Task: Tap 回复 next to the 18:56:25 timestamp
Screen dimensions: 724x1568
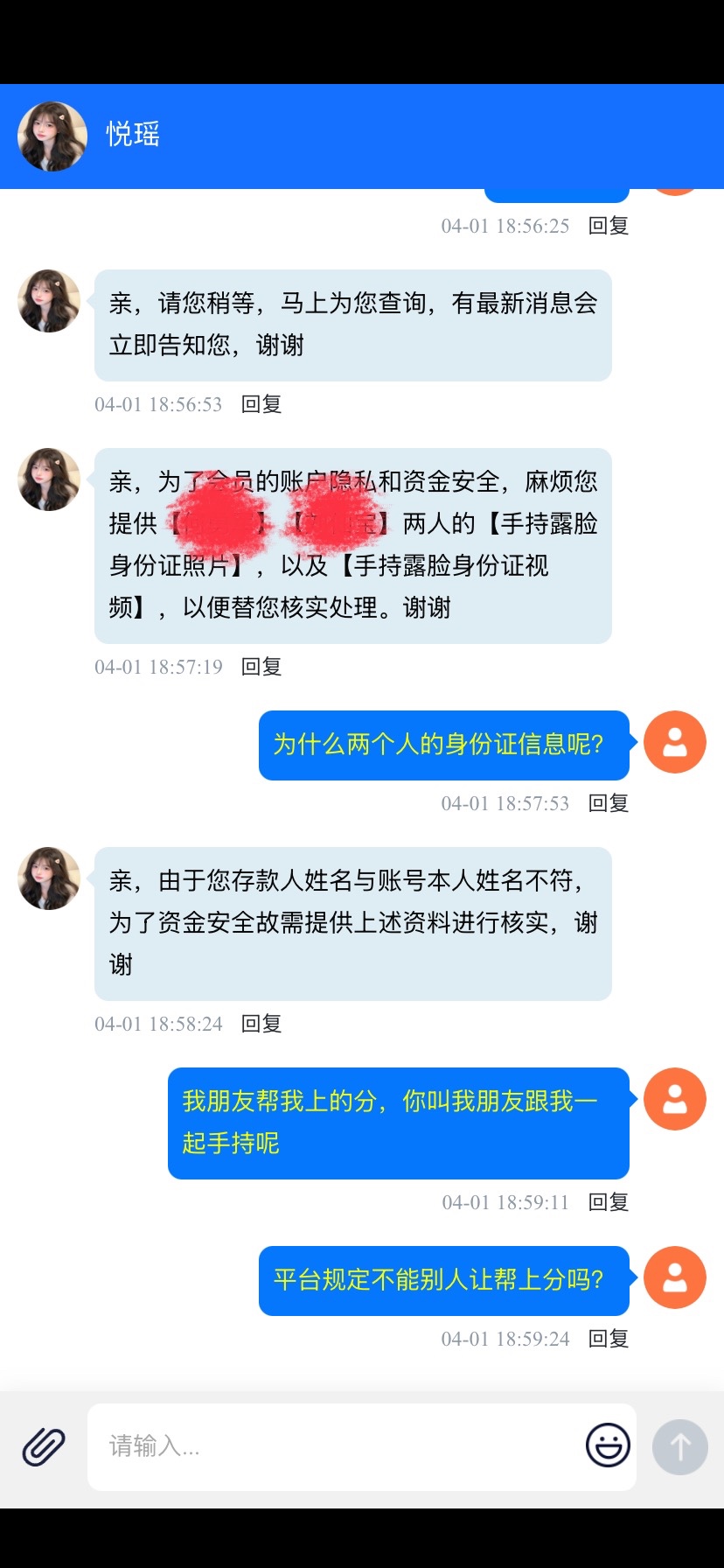Action: (609, 226)
